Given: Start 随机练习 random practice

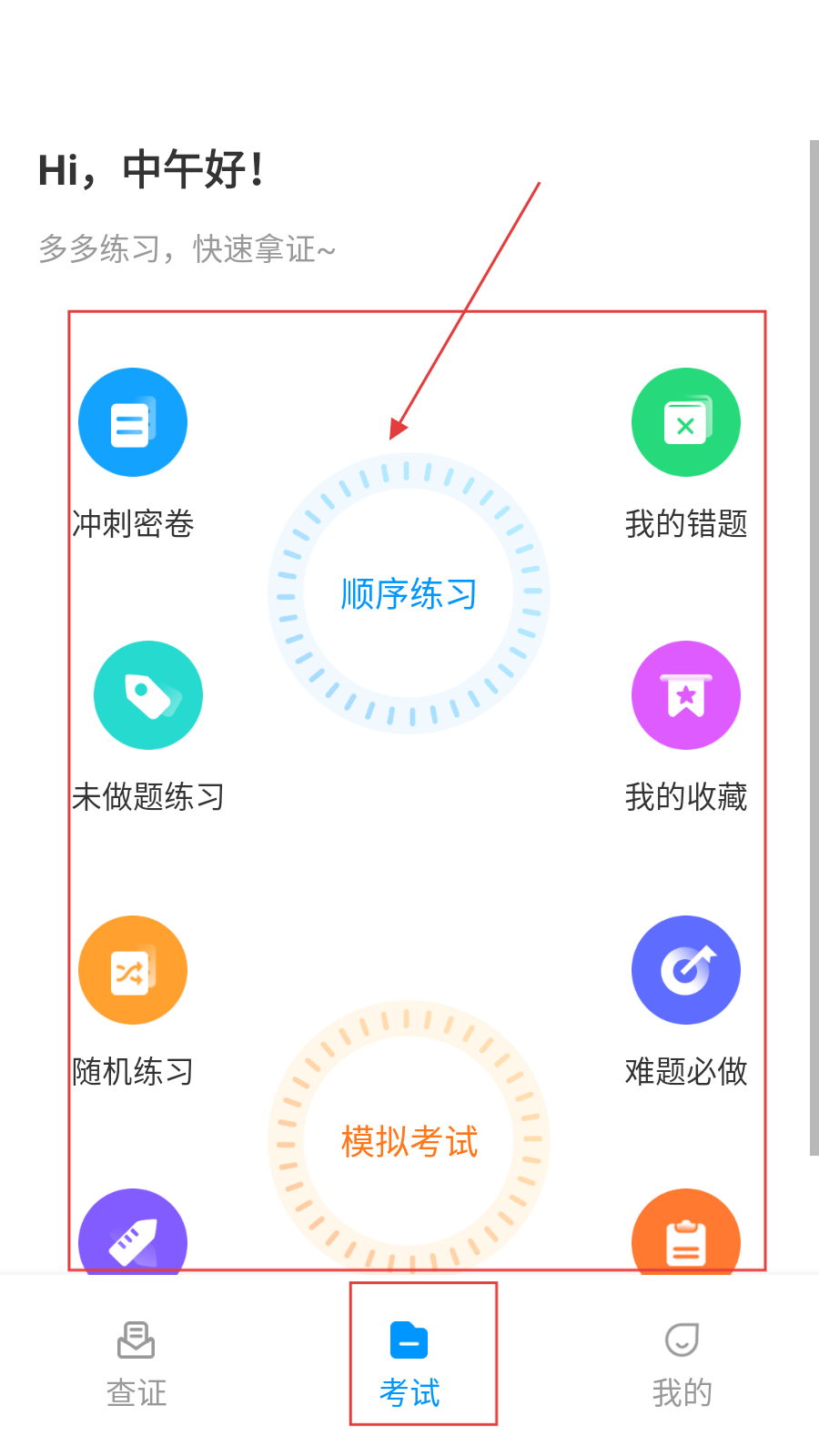Looking at the screenshot, I should pyautogui.click(x=133, y=970).
